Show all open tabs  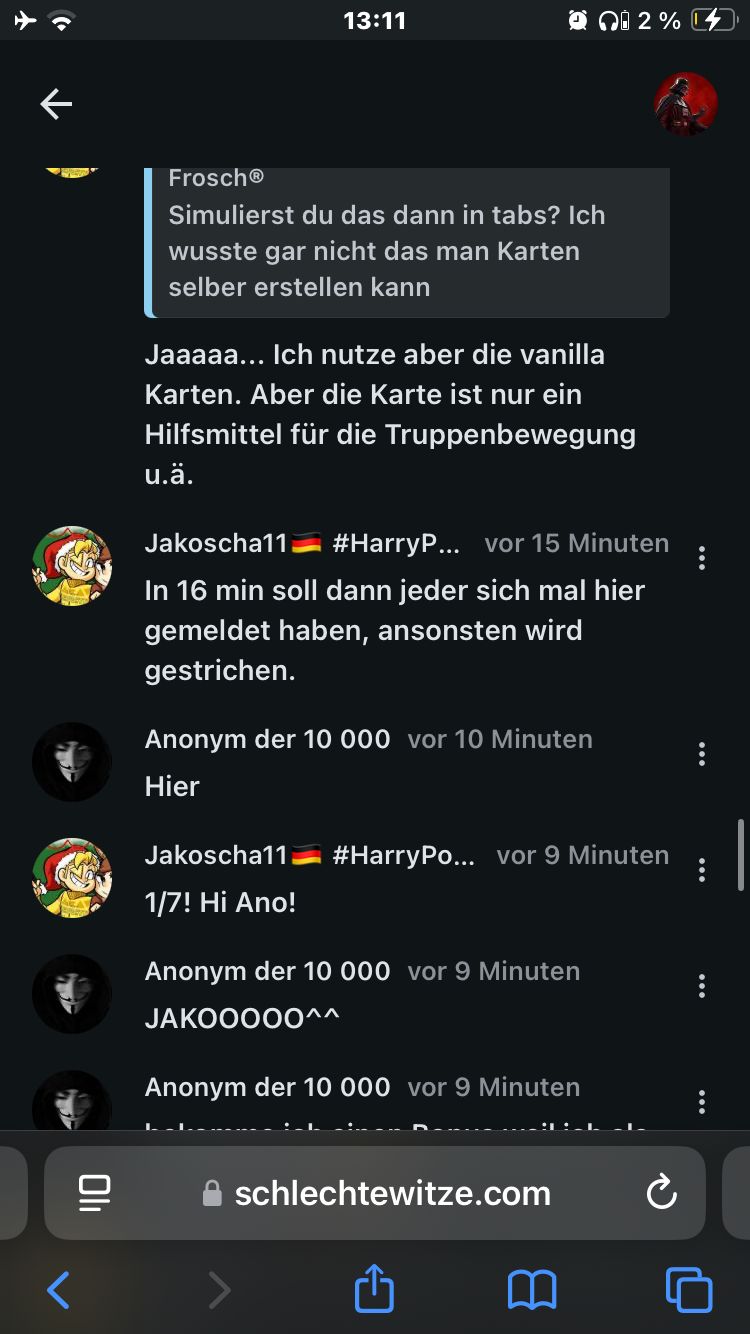(689, 1290)
